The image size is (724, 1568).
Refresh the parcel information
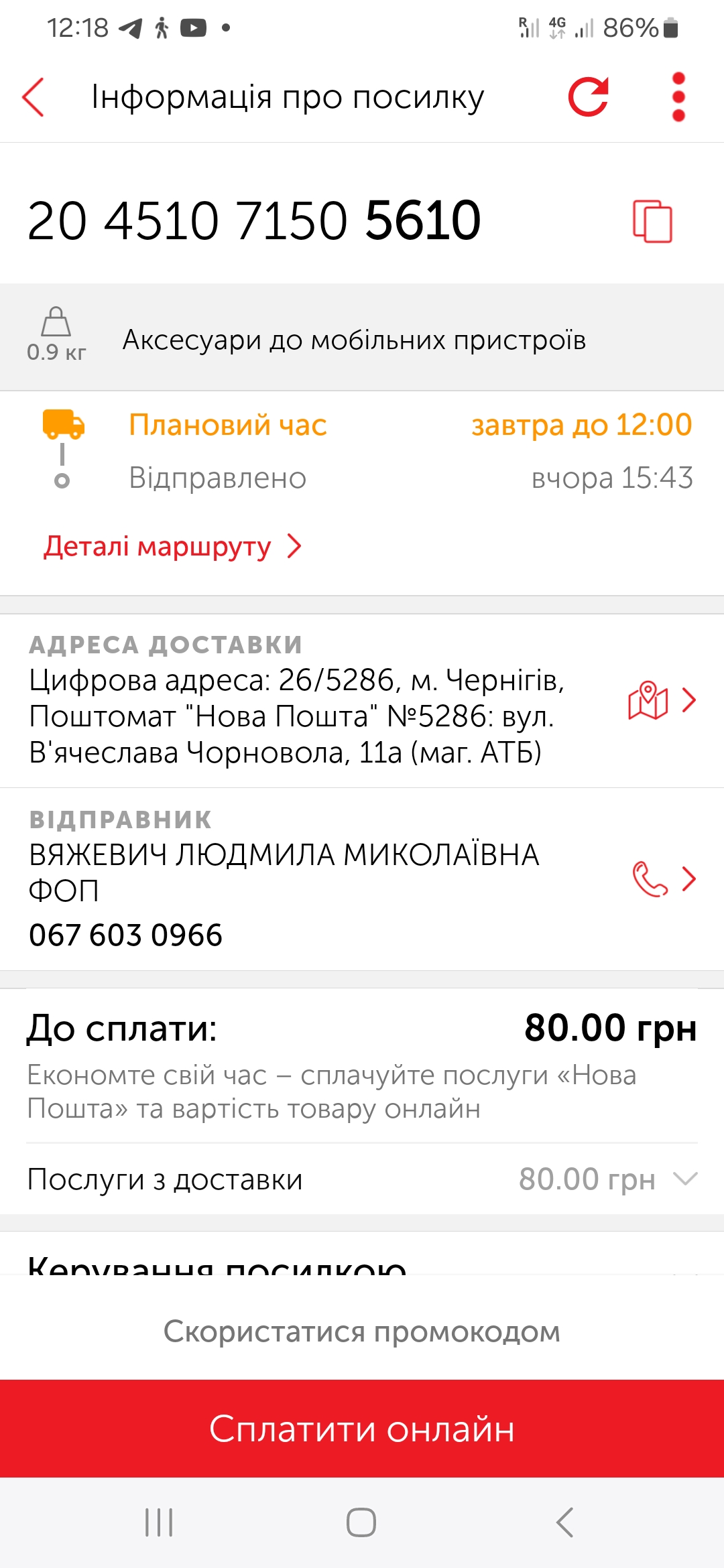click(x=589, y=97)
